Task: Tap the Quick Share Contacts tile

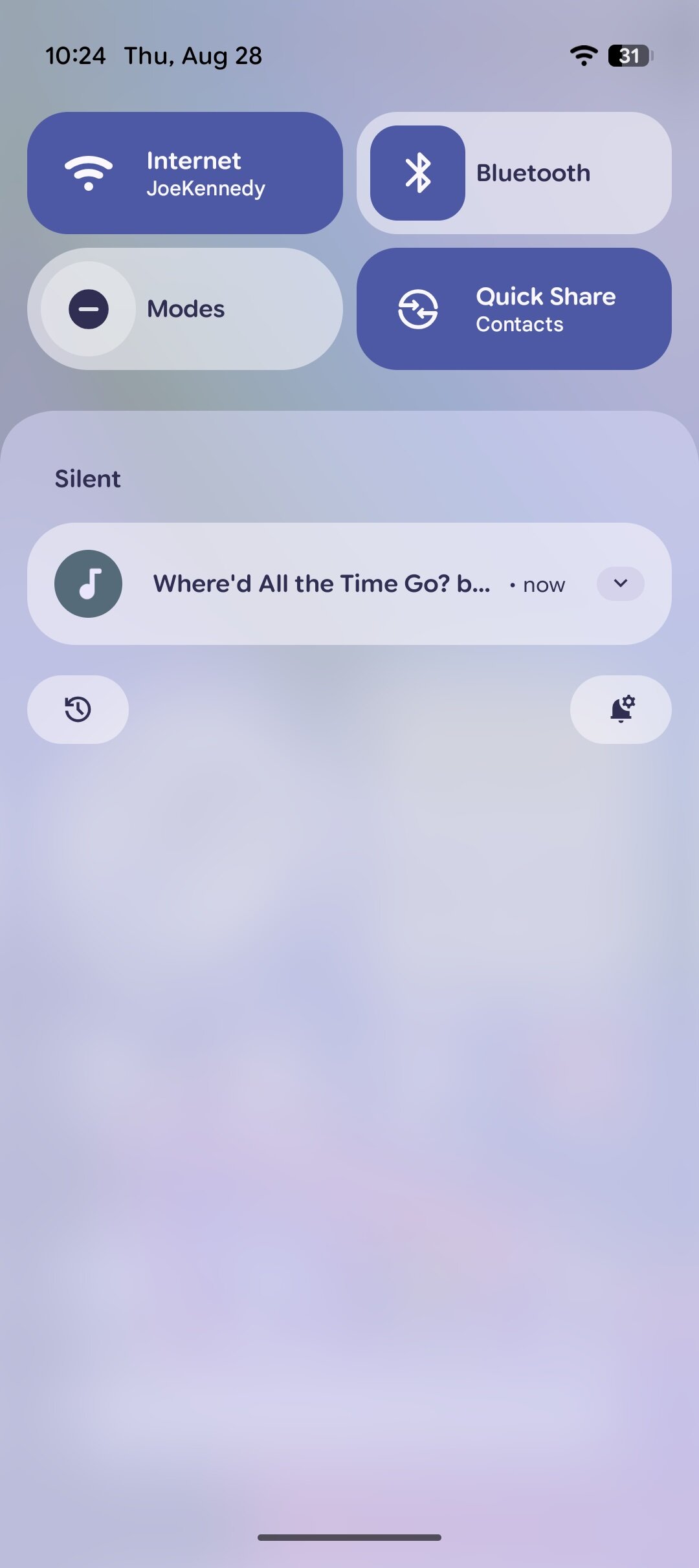Action: pos(514,309)
